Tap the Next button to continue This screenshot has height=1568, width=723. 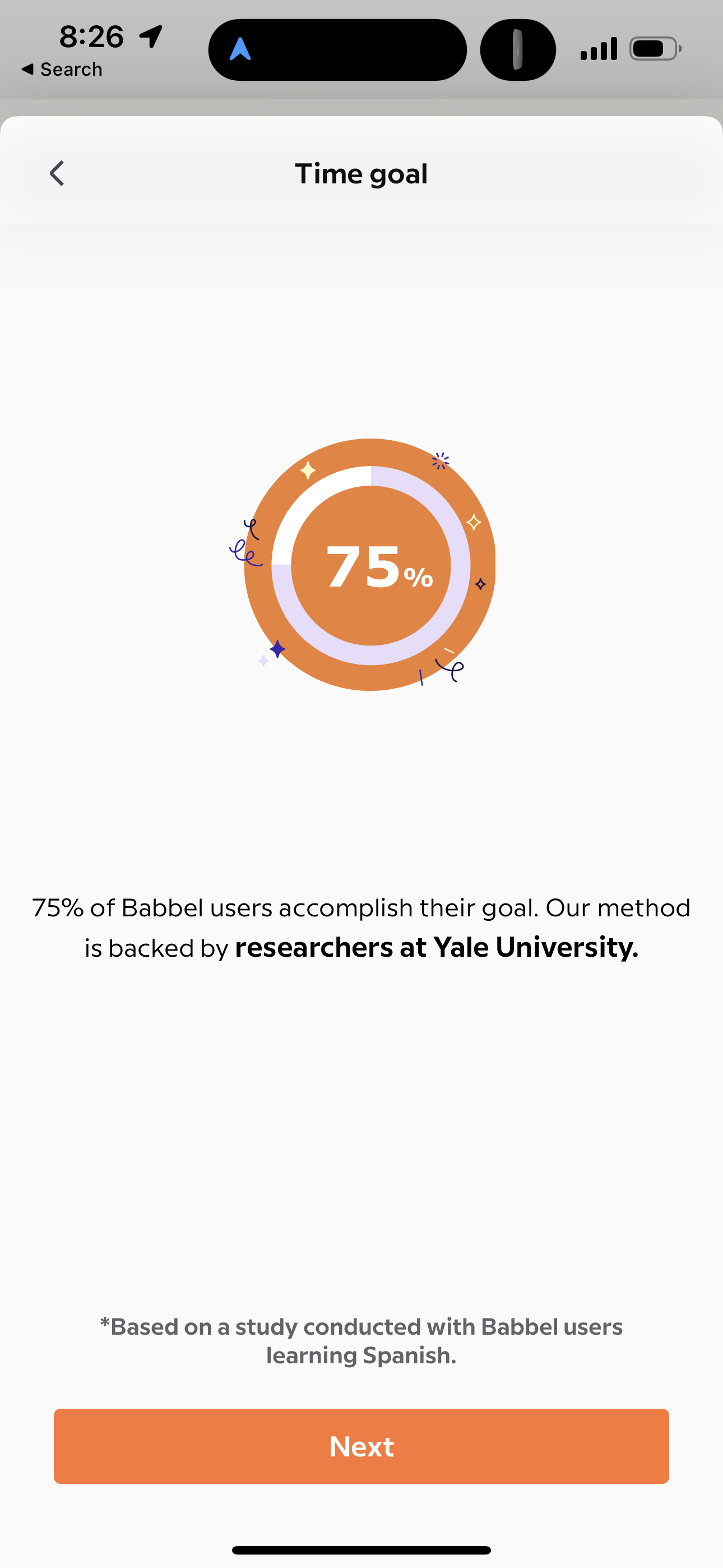tap(361, 1446)
